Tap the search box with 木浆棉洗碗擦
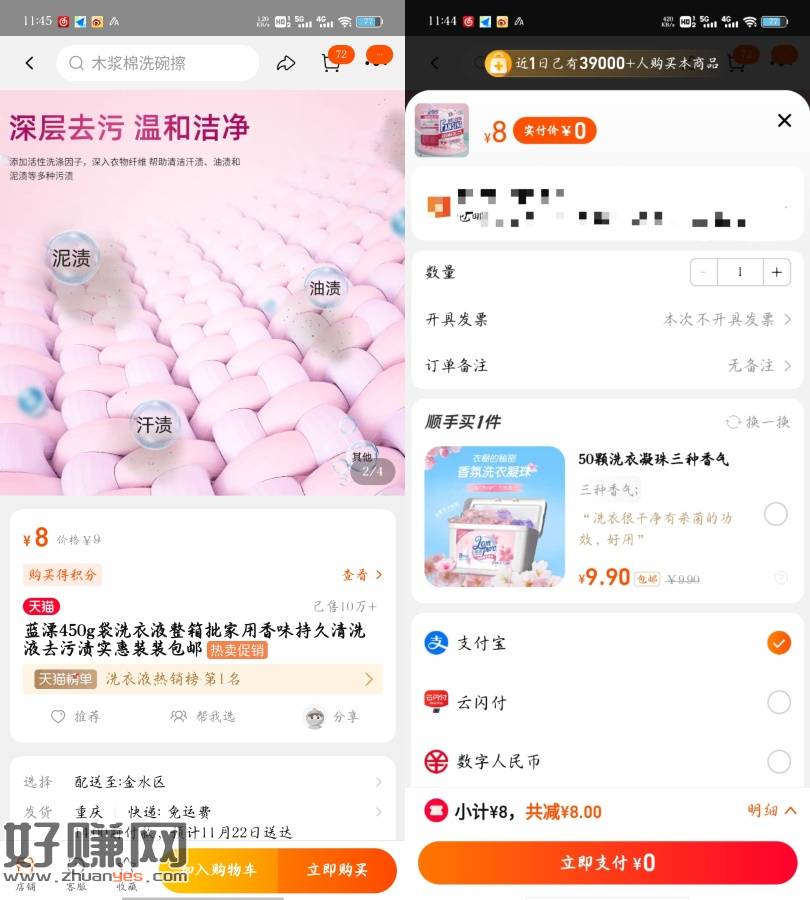810x900 pixels. click(157, 63)
